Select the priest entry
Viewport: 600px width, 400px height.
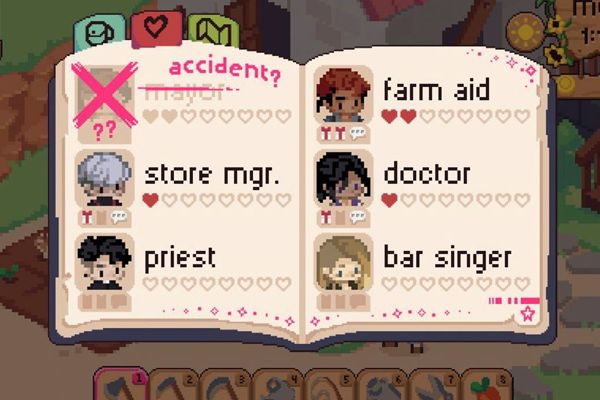click(105, 262)
